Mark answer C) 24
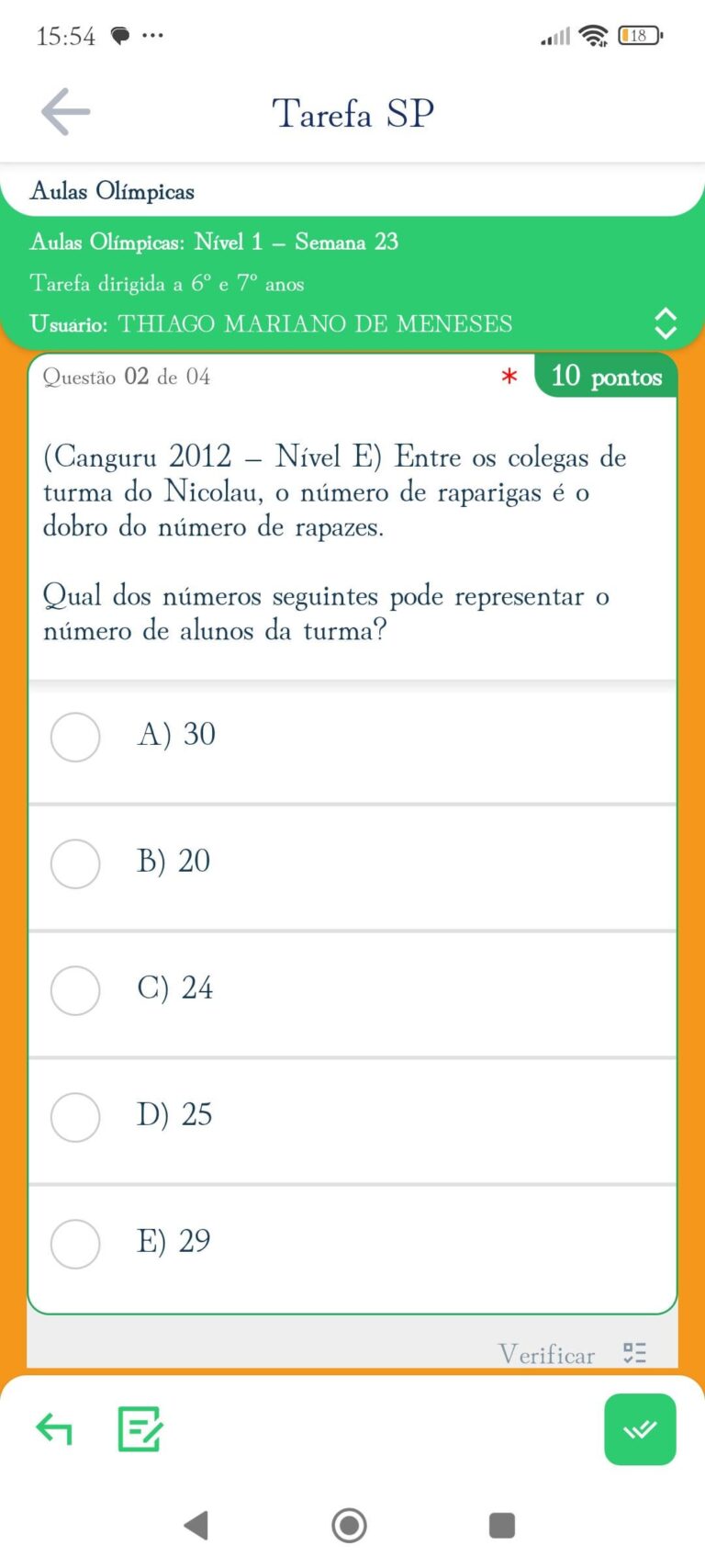This screenshot has height=1568, width=705. click(75, 990)
